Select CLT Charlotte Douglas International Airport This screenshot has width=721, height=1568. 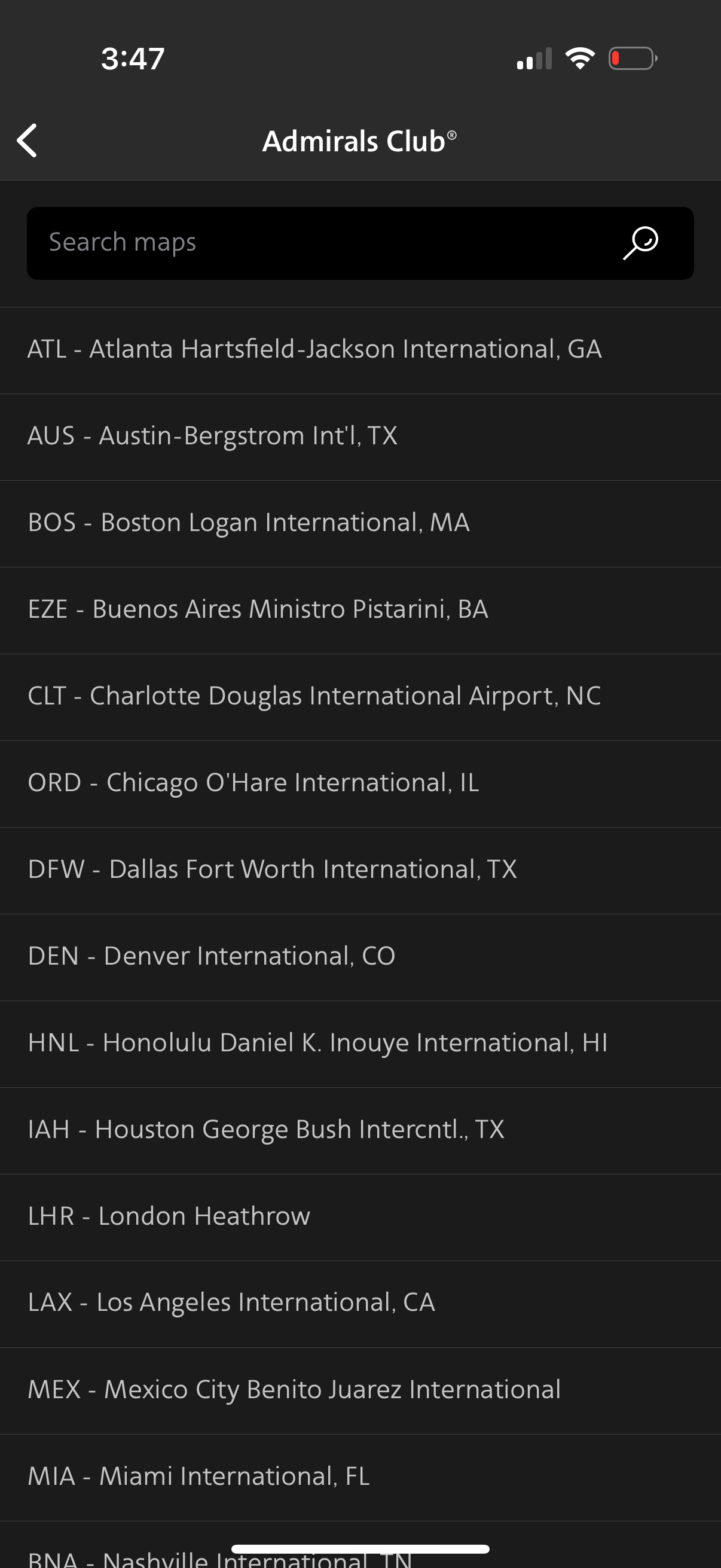coord(314,695)
